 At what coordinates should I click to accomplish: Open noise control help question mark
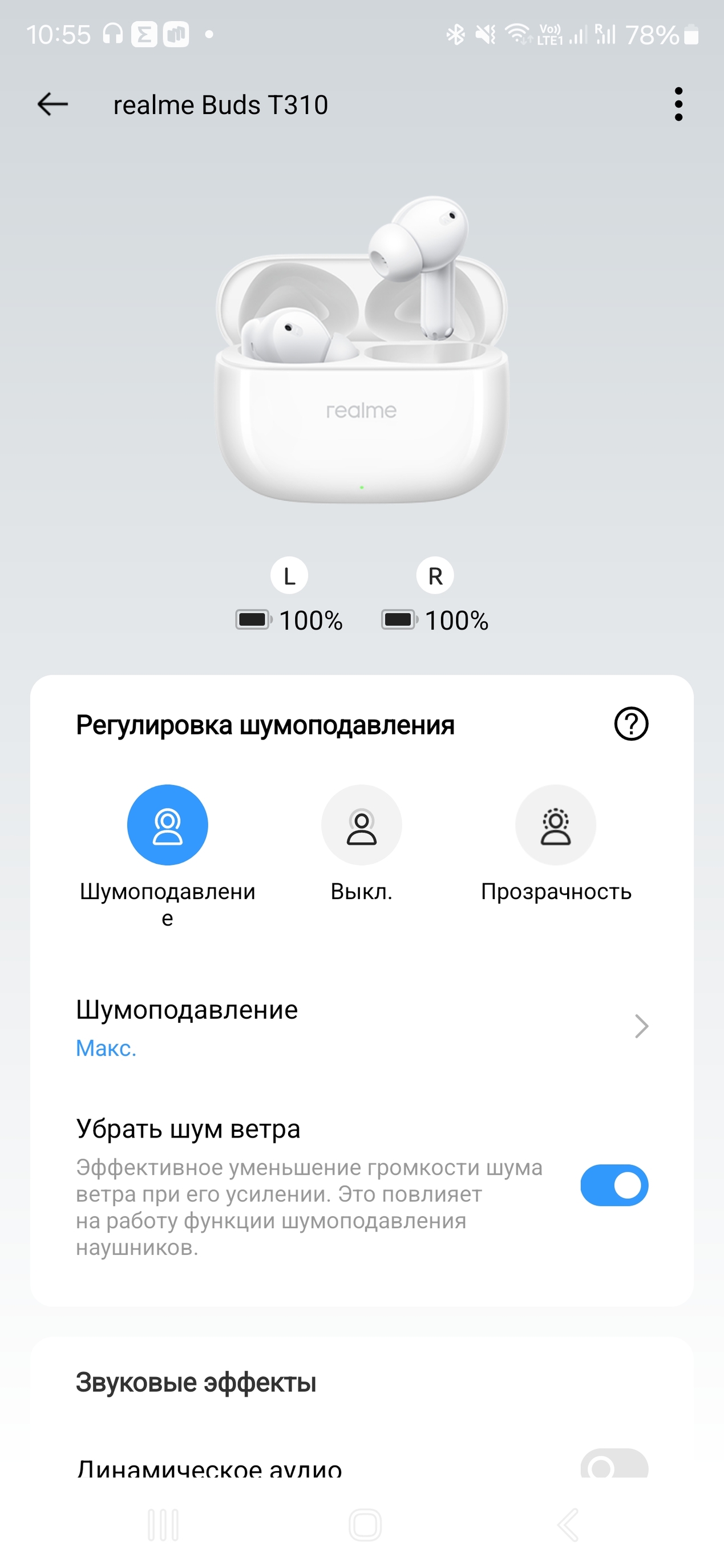tap(631, 724)
